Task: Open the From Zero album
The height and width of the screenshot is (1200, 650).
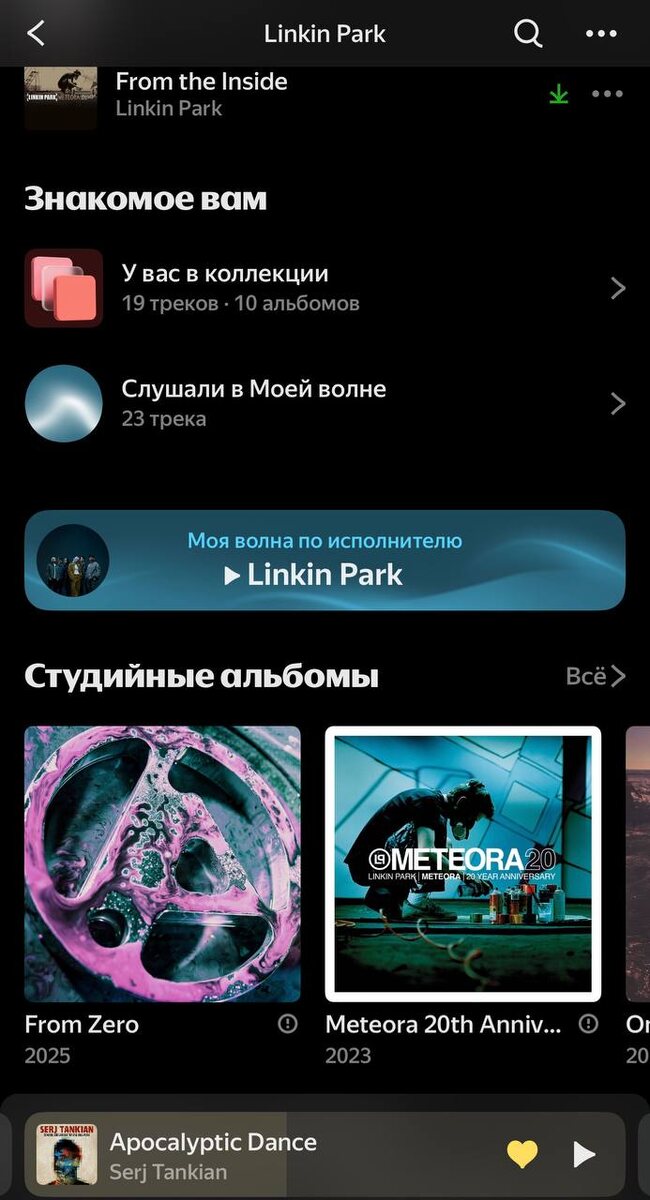Action: point(162,864)
